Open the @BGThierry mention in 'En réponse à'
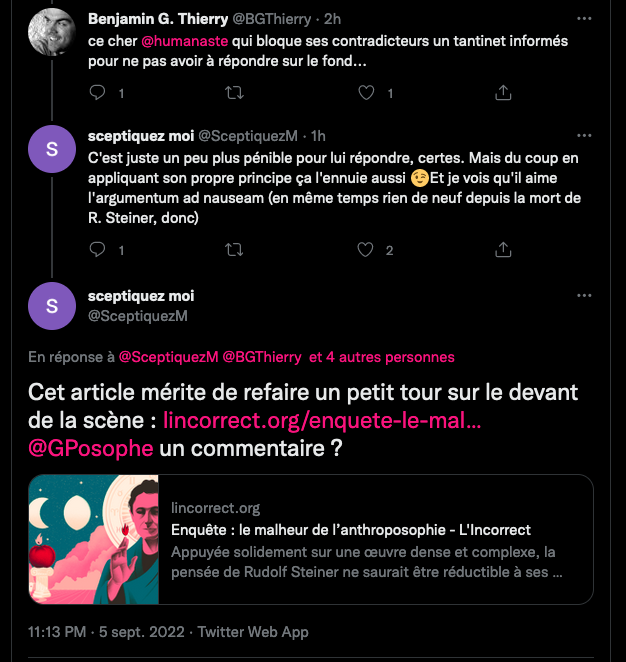This screenshot has width=626, height=662. coord(263,356)
